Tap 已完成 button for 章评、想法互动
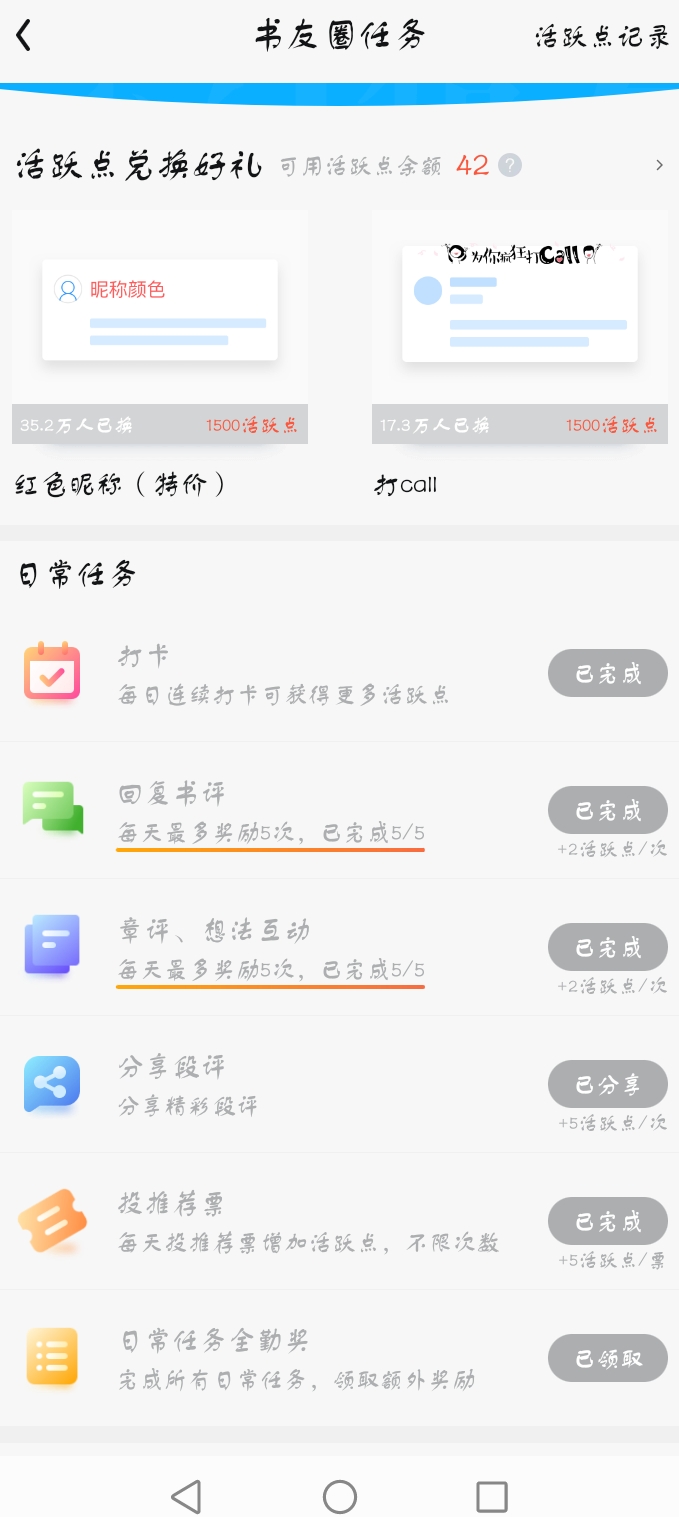Viewport: 679px width, 1517px height. coord(607,948)
